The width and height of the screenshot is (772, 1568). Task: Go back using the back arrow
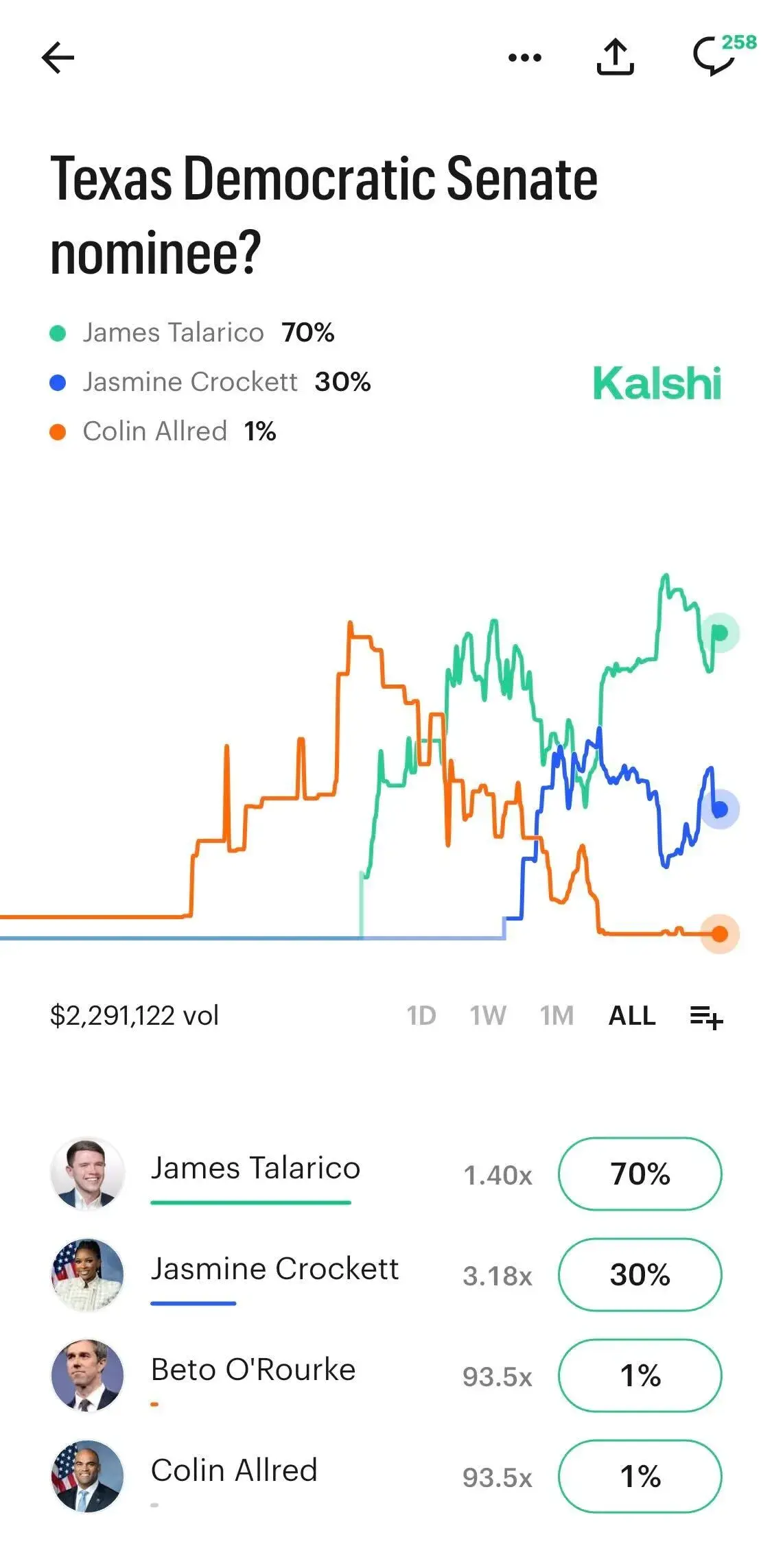[58, 58]
